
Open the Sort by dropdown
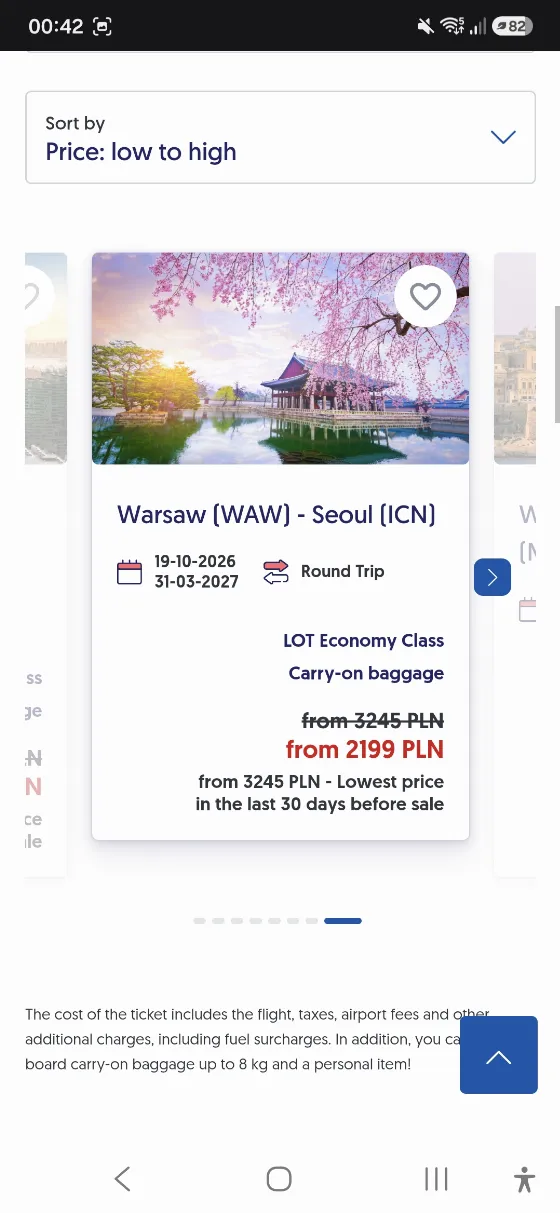280,138
